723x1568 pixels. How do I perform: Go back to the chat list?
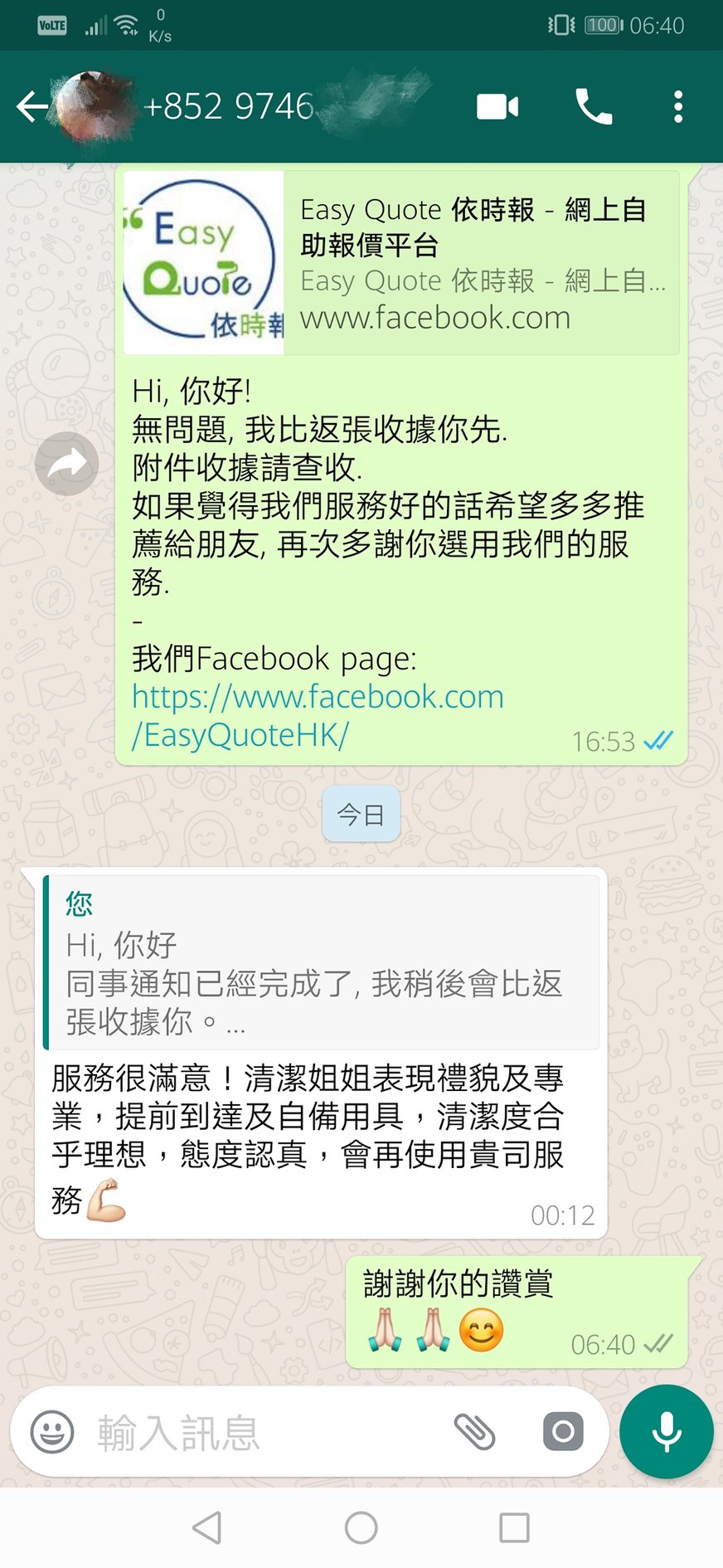click(32, 107)
